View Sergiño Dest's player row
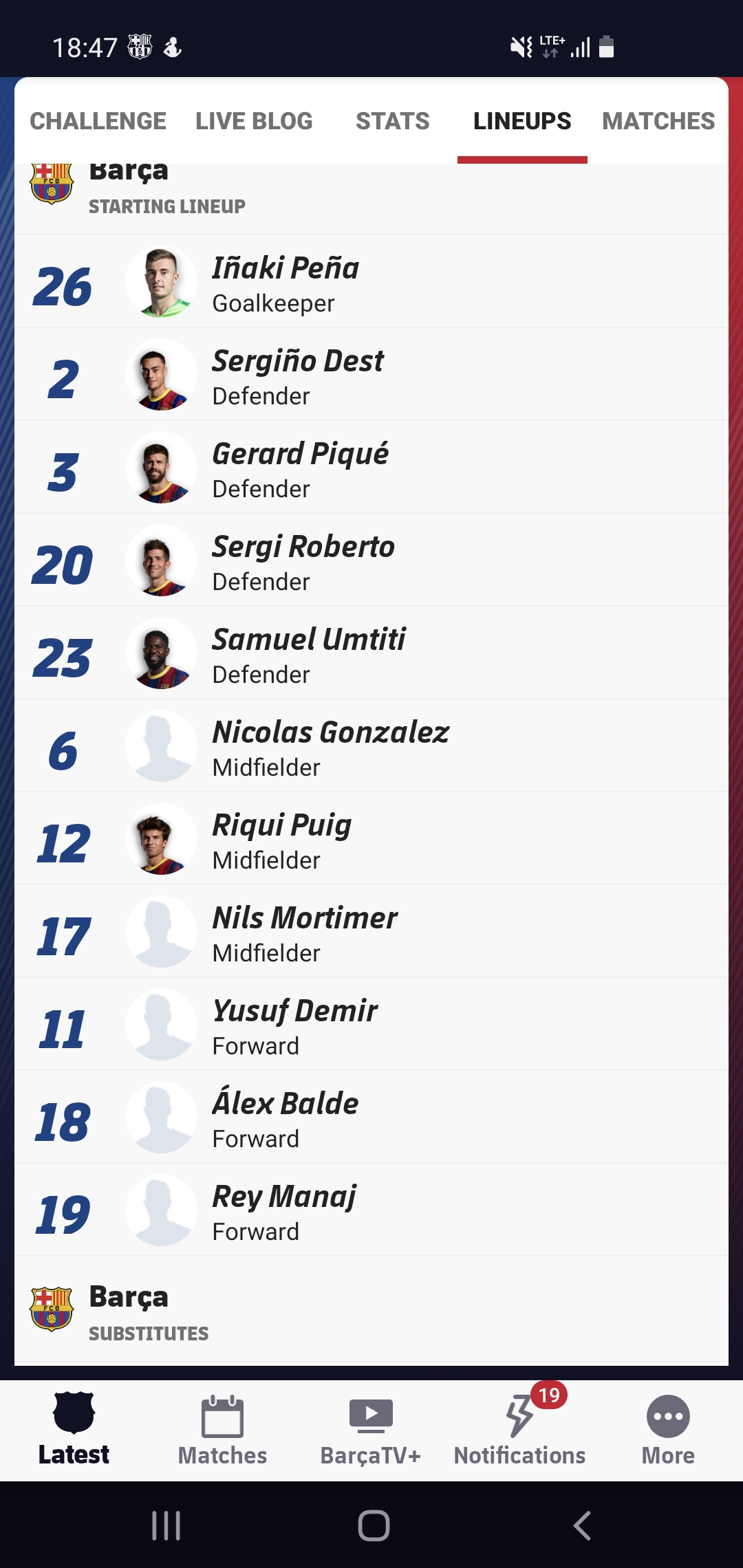 click(x=371, y=374)
